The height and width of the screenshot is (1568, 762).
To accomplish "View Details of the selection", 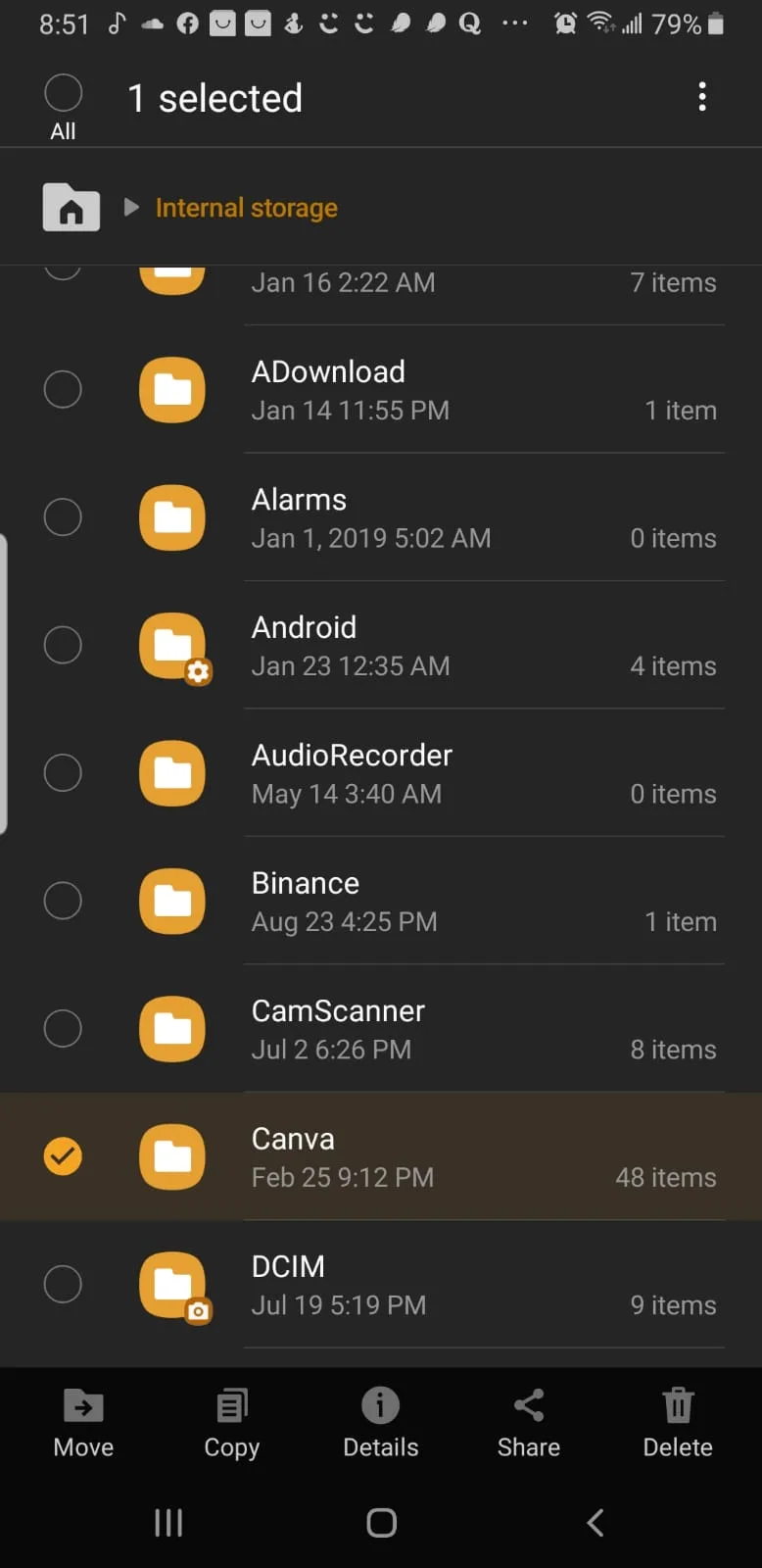I will coord(381,1423).
